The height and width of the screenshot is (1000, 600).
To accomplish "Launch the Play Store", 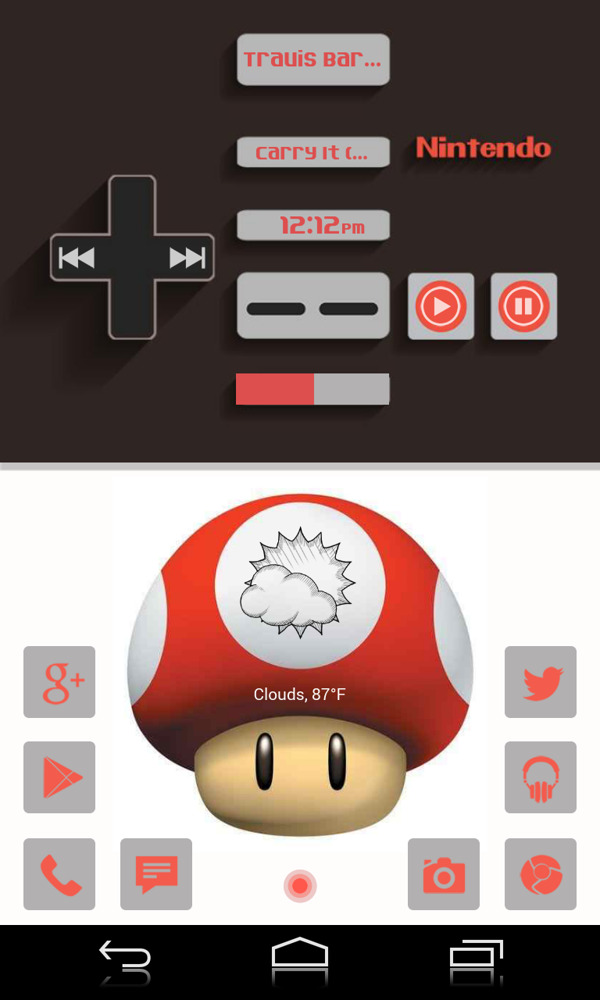I will click(60, 777).
